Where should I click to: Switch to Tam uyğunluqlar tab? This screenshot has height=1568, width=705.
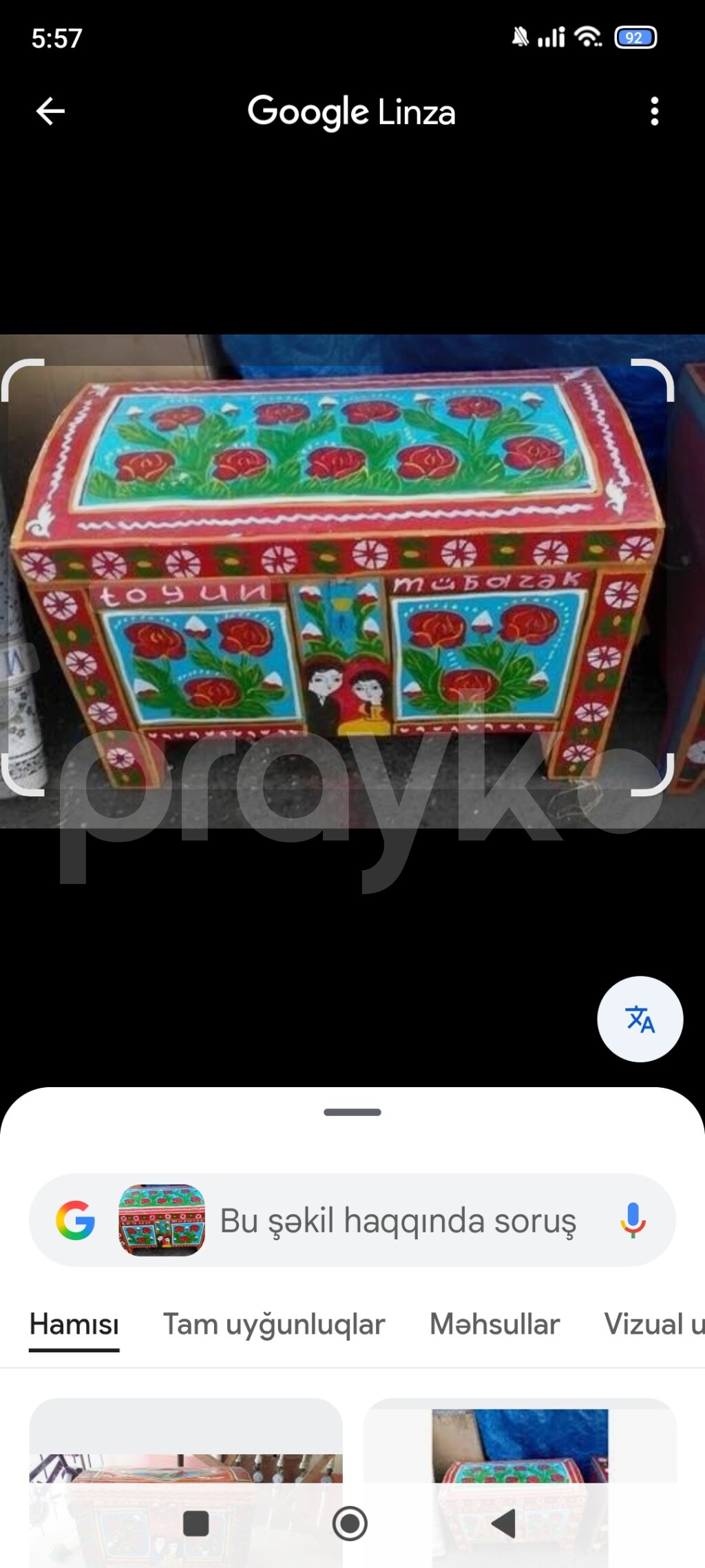[x=274, y=1324]
